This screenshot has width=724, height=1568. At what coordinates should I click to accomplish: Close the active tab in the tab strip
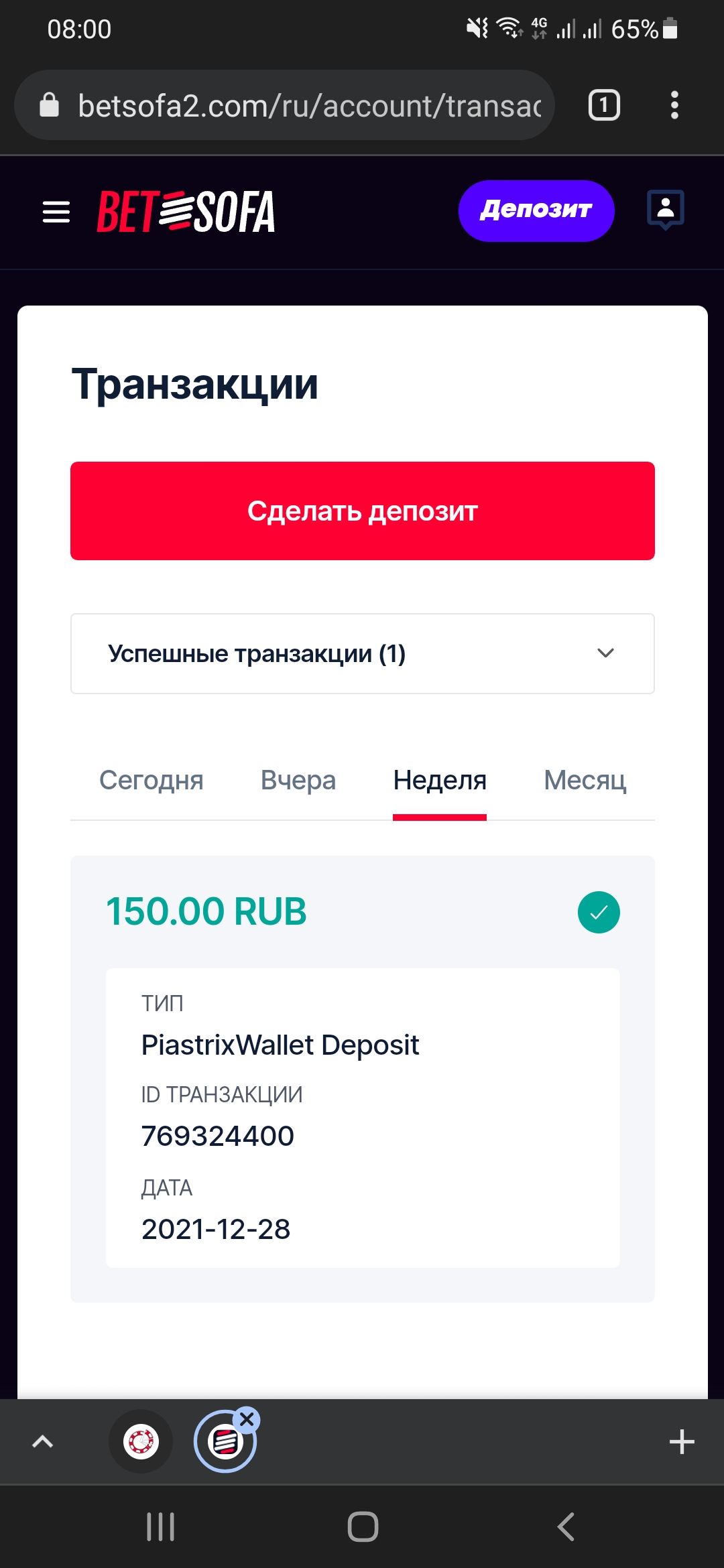pyautogui.click(x=247, y=1419)
